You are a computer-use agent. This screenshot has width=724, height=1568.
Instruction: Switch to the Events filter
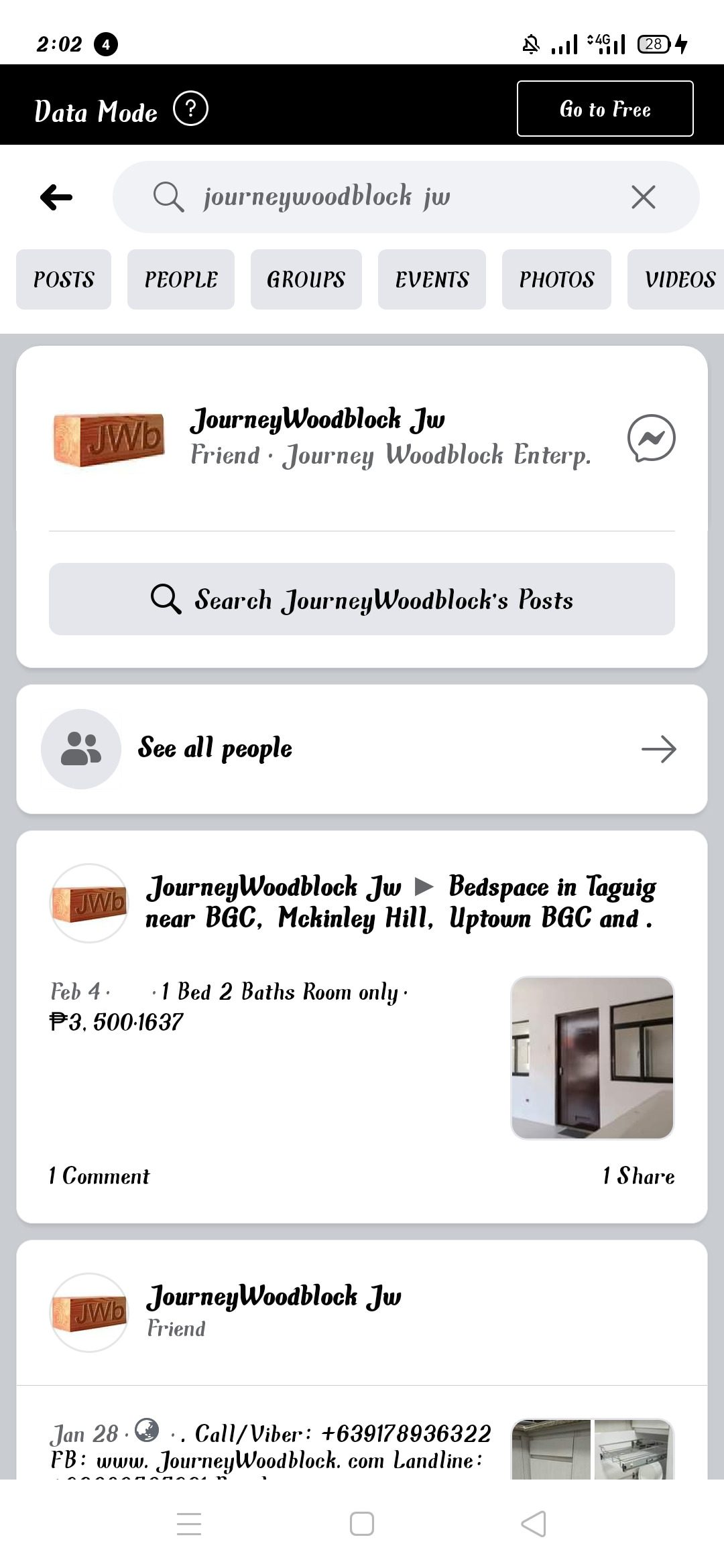pos(432,279)
